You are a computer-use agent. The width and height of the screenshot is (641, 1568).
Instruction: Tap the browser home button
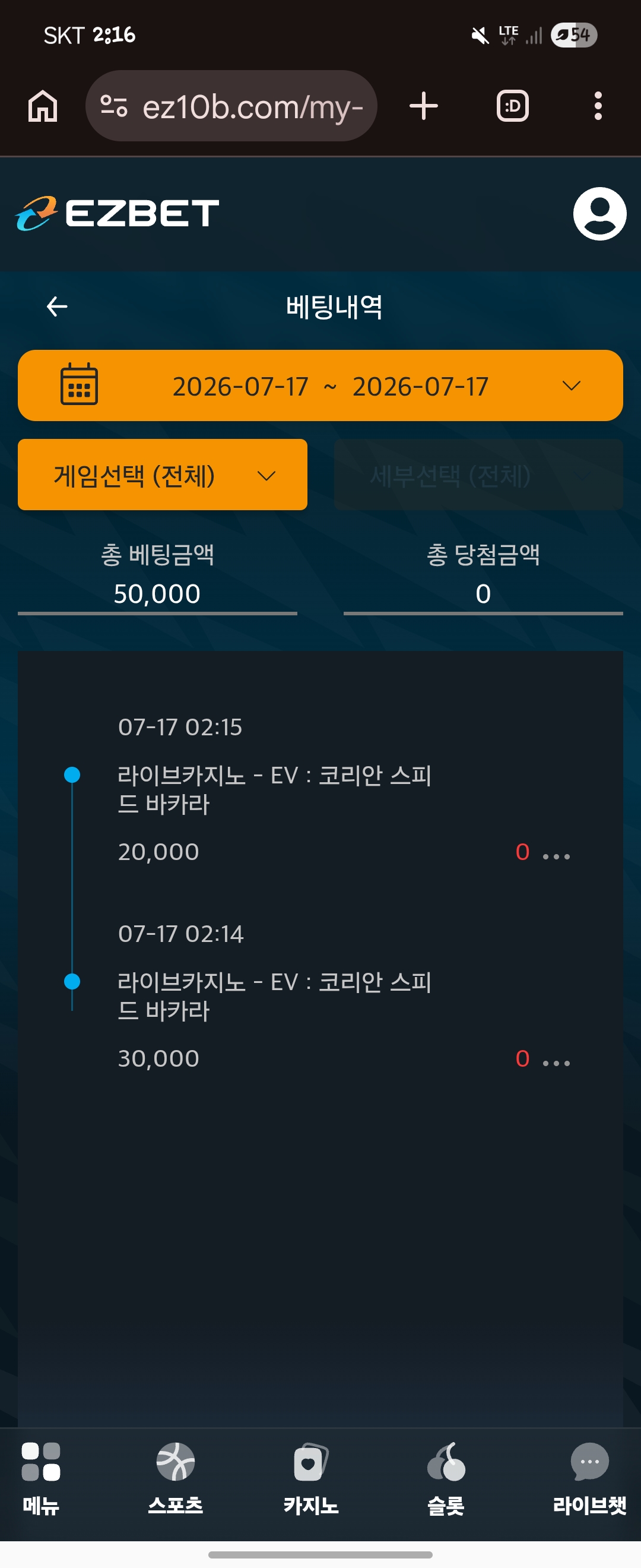click(x=43, y=106)
